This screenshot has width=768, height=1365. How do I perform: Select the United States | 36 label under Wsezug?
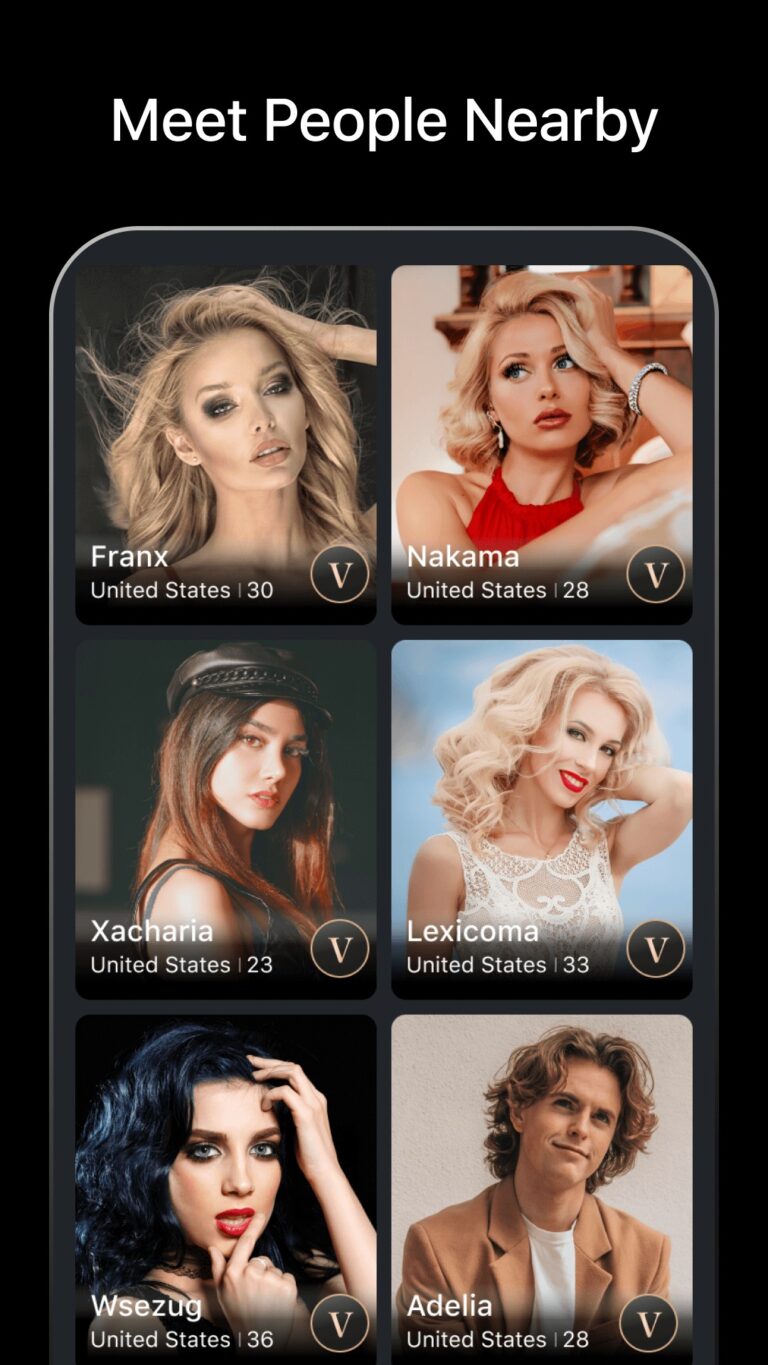181,1340
